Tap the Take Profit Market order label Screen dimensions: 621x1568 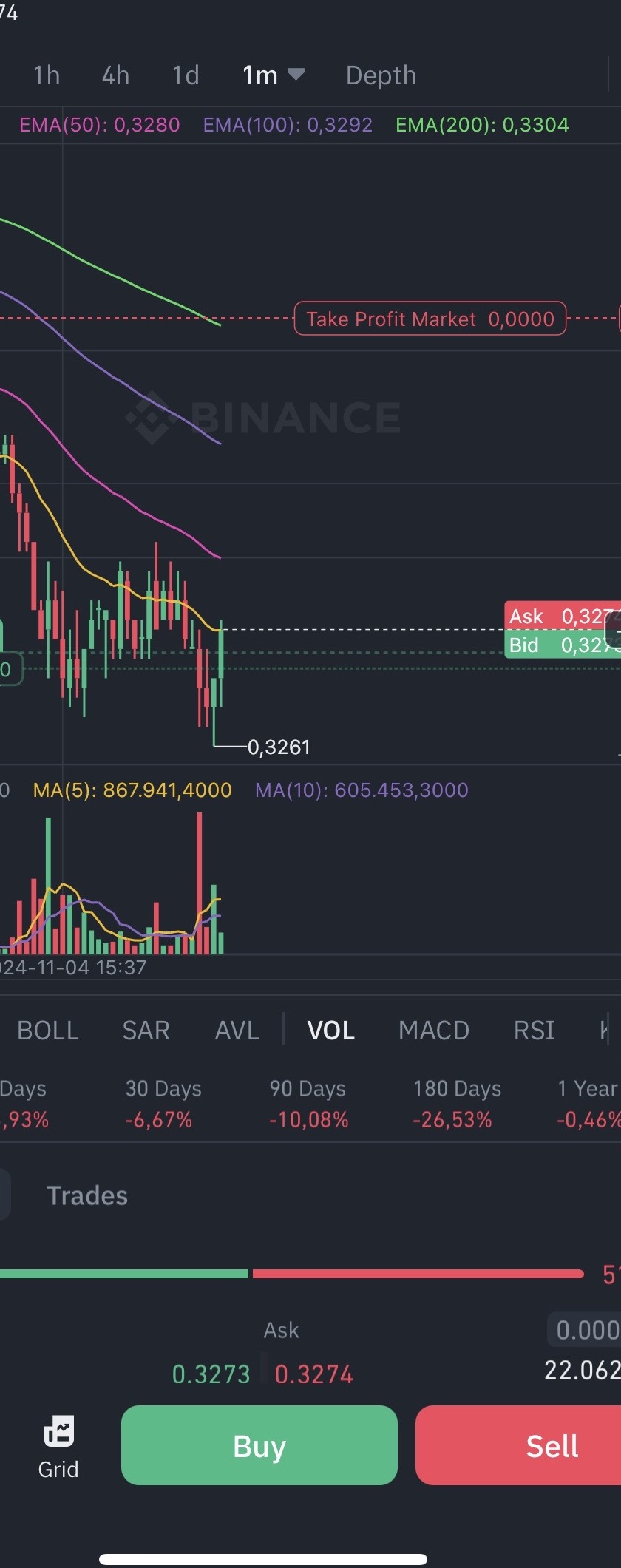coord(430,319)
